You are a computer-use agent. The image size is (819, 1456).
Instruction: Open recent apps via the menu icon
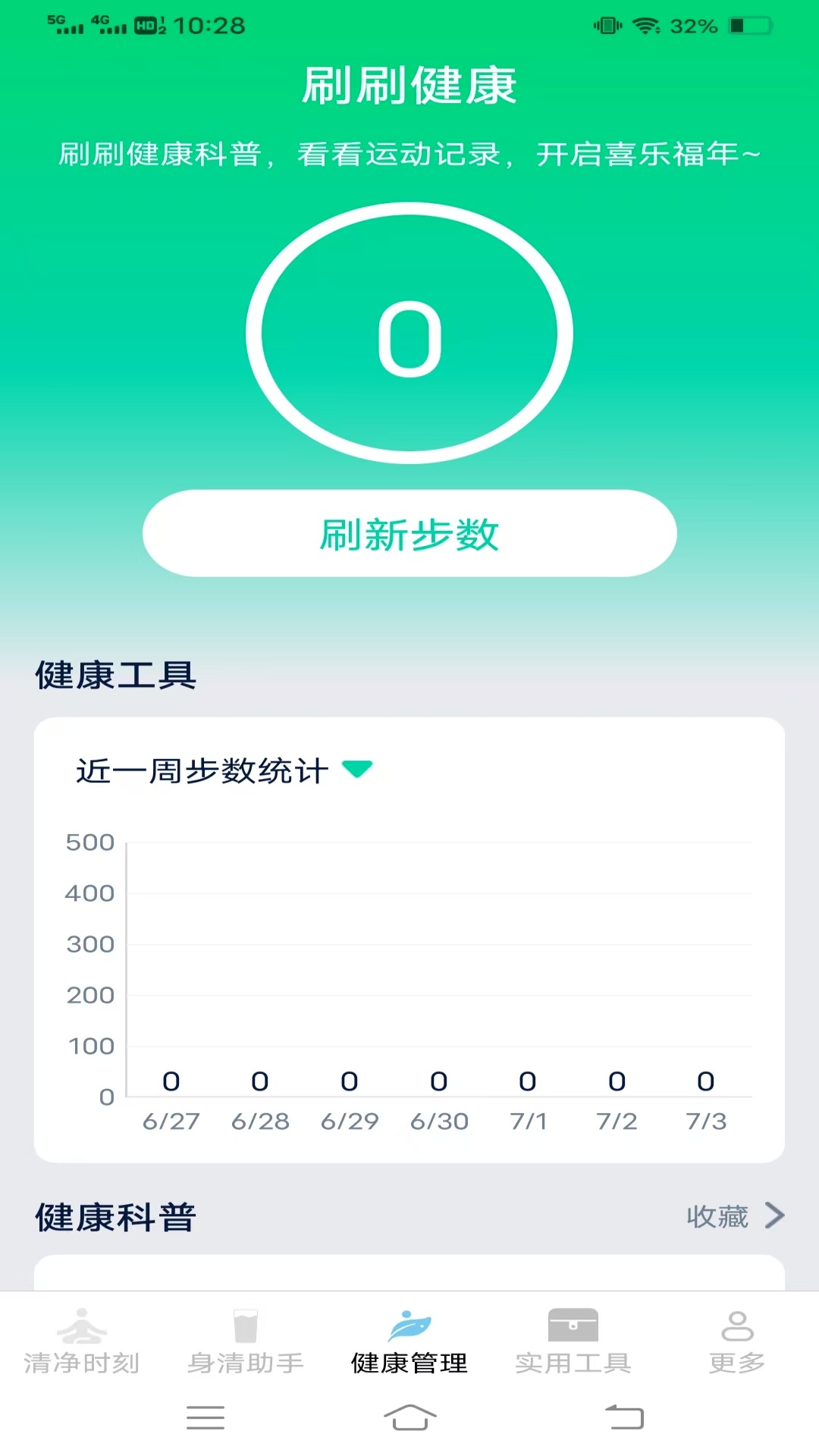[x=205, y=1418]
